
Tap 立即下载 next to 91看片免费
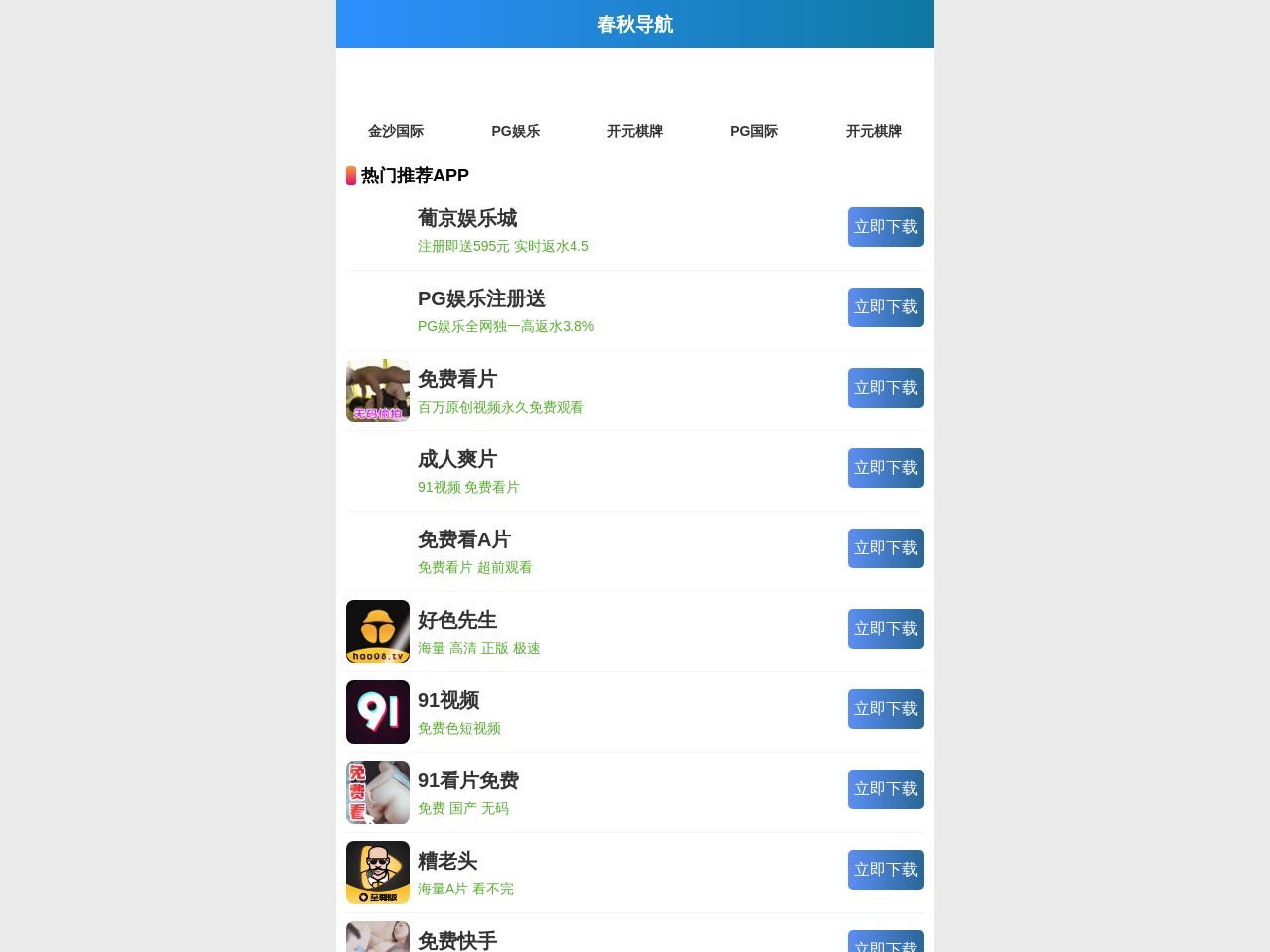885,789
